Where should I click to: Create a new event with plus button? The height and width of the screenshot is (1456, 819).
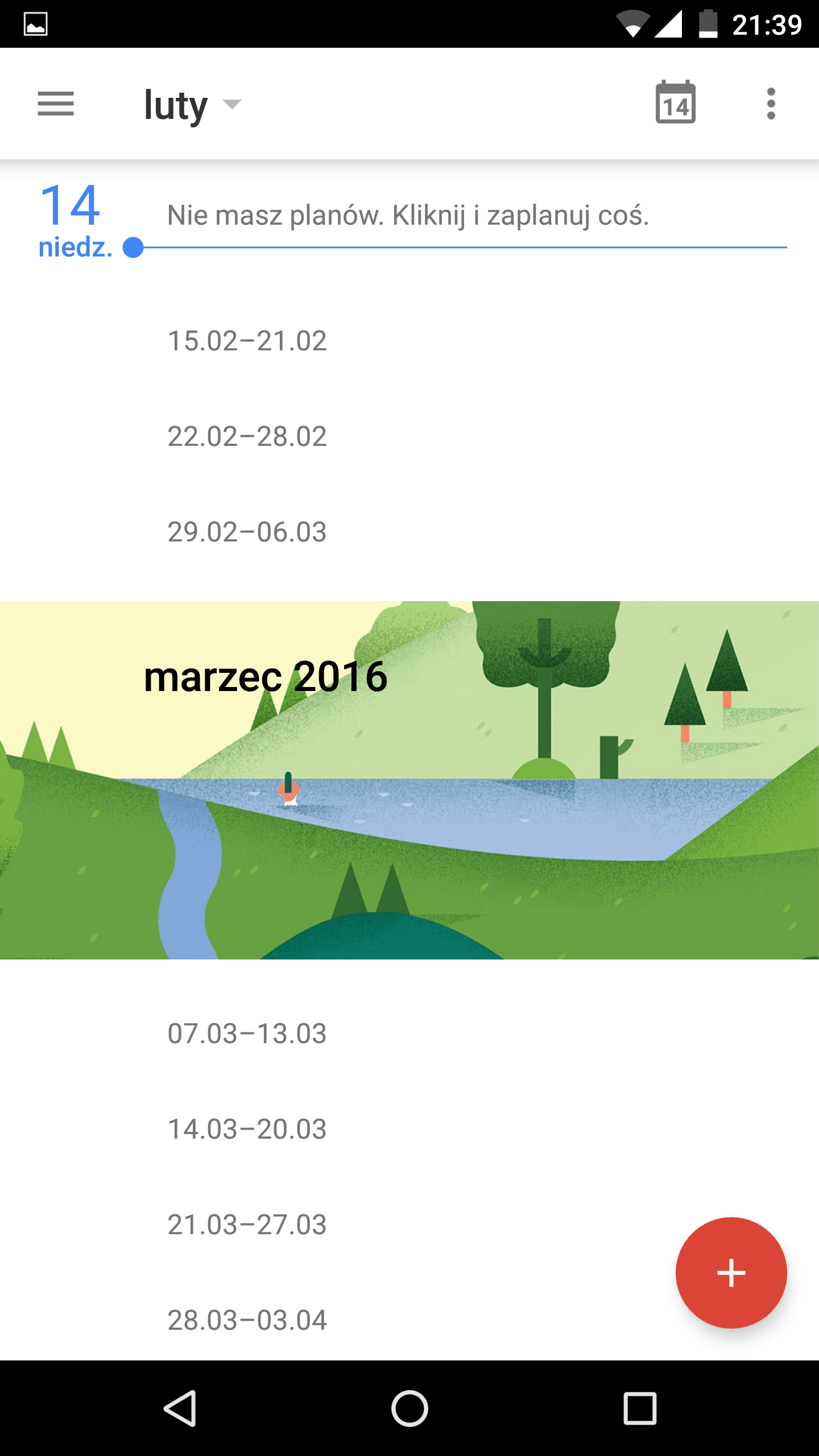coord(731,1273)
